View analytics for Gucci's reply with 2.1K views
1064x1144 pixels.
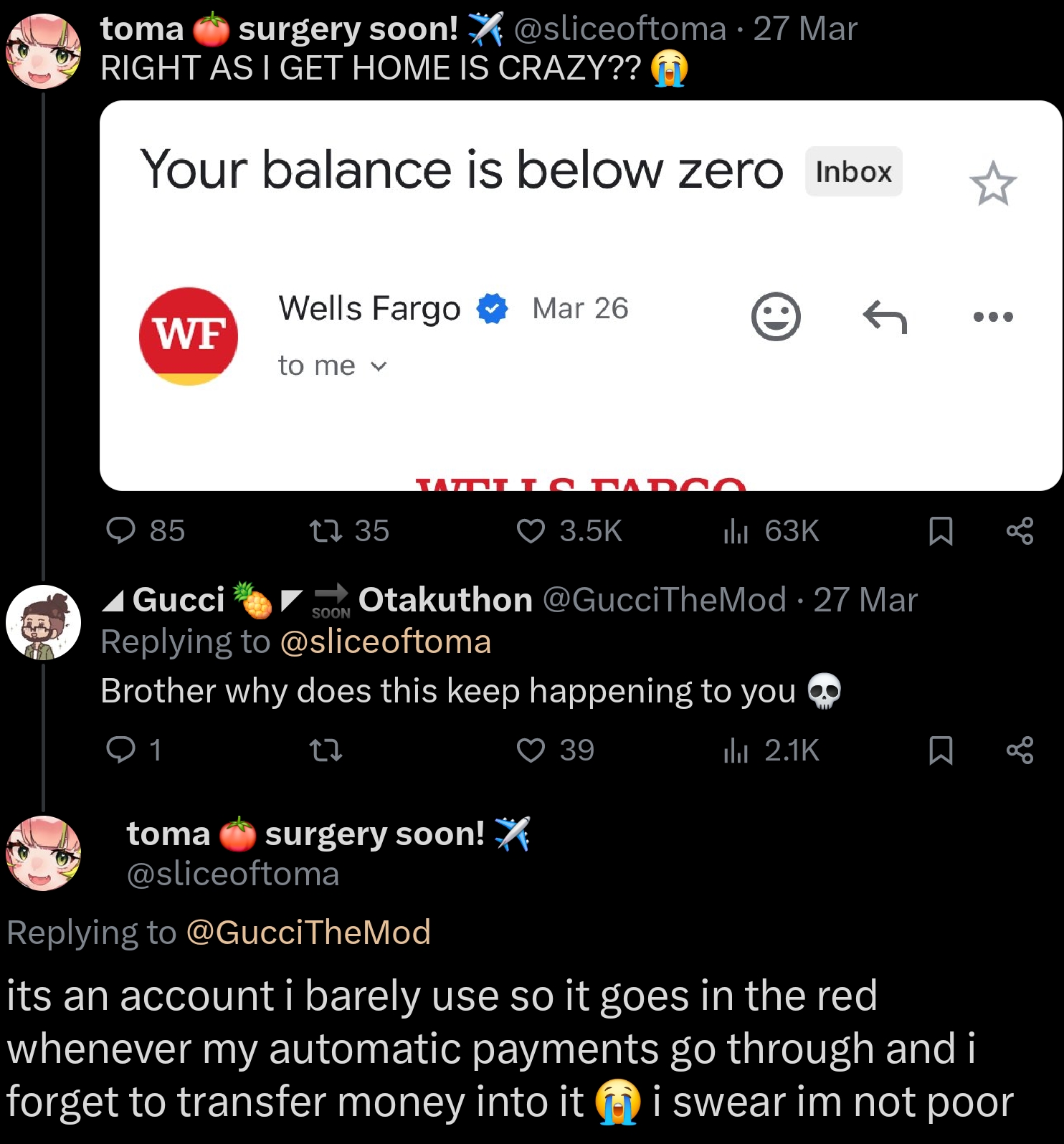(736, 750)
